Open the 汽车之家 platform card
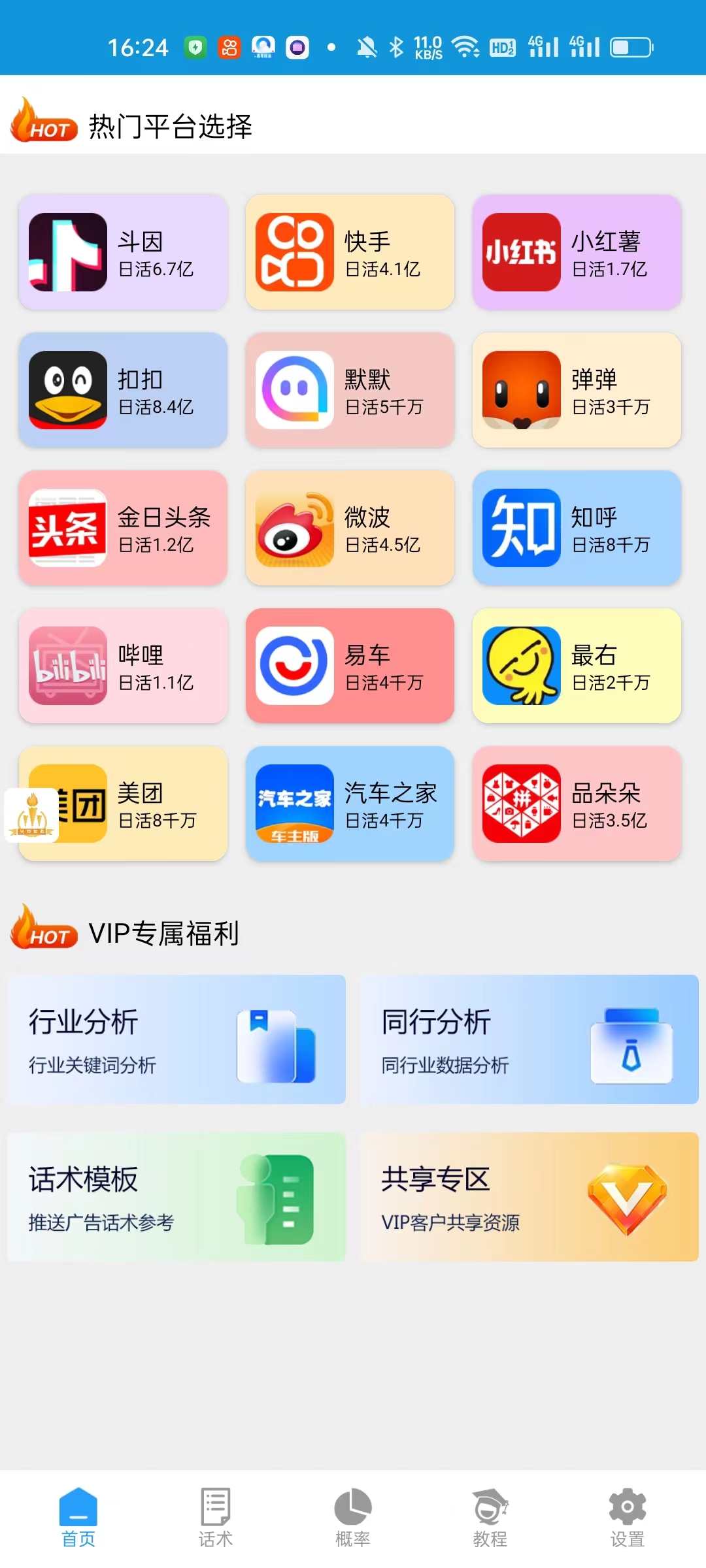Screen dimensions: 706x1568 (x=350, y=804)
